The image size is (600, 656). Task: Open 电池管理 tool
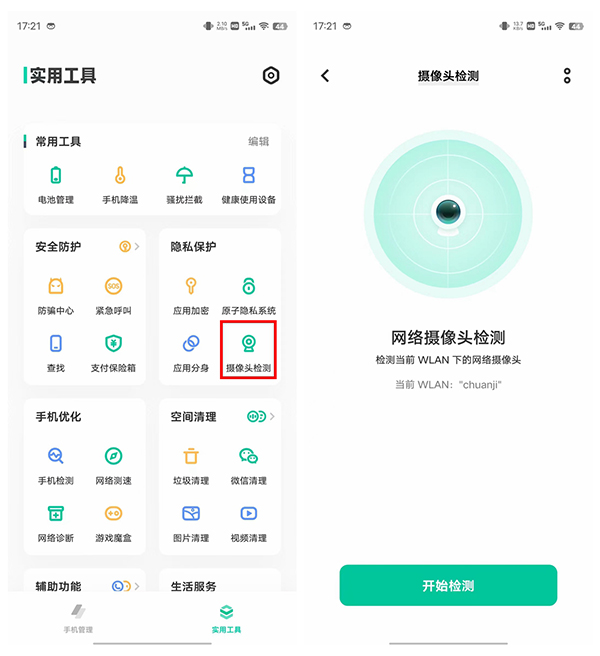[56, 184]
